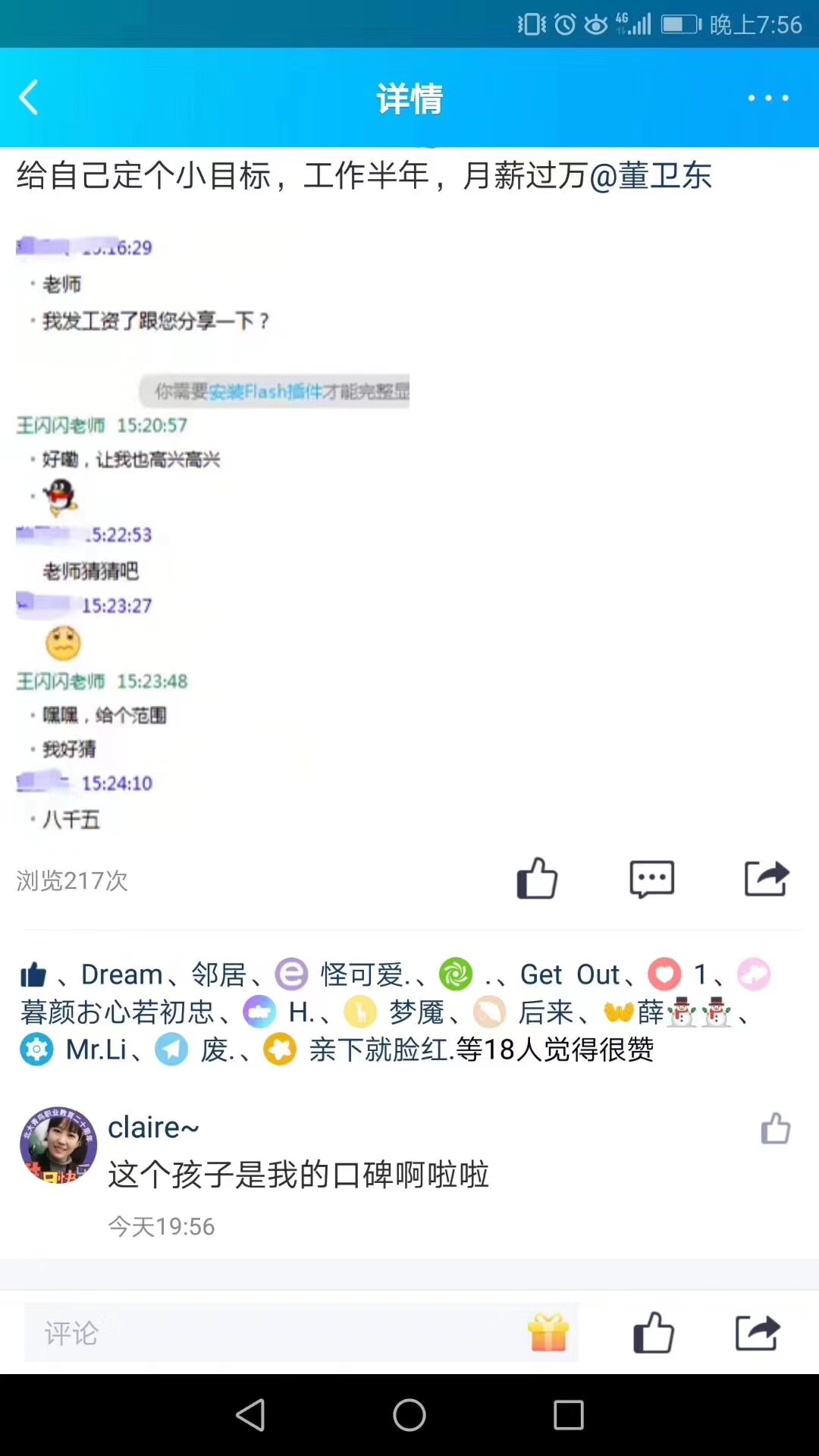
Task: Go to the system home screen
Action: [x=409, y=1414]
